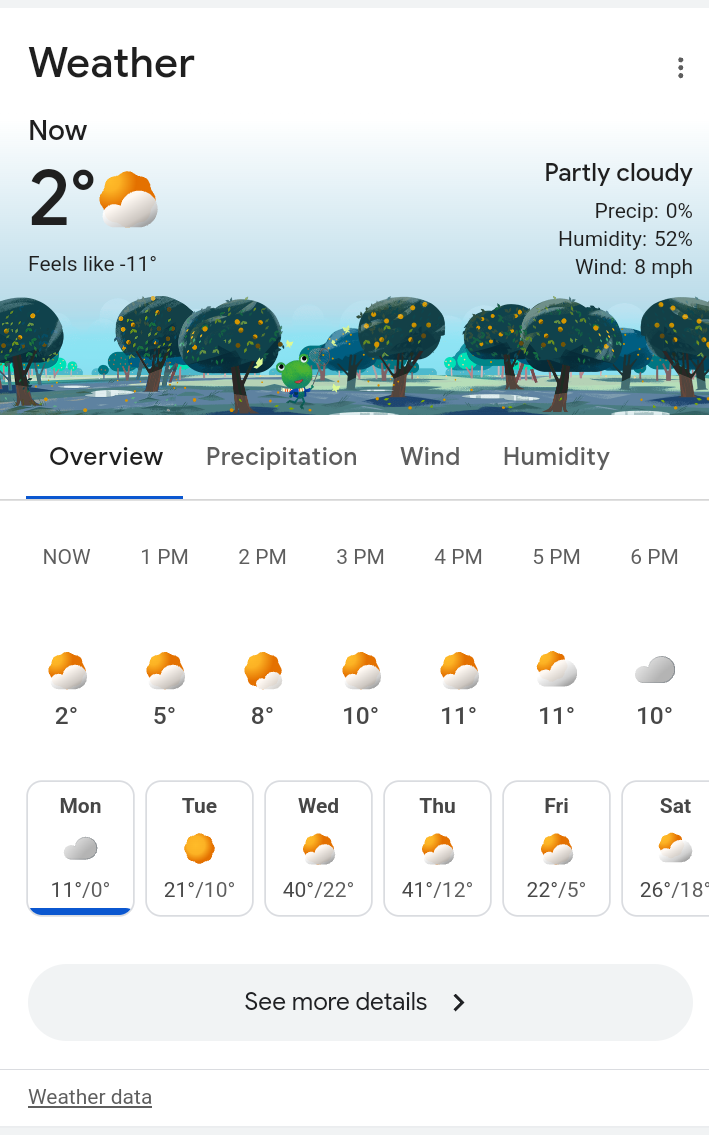This screenshot has height=1135, width=709.
Task: Open Thursday's forecast card
Action: [437, 848]
